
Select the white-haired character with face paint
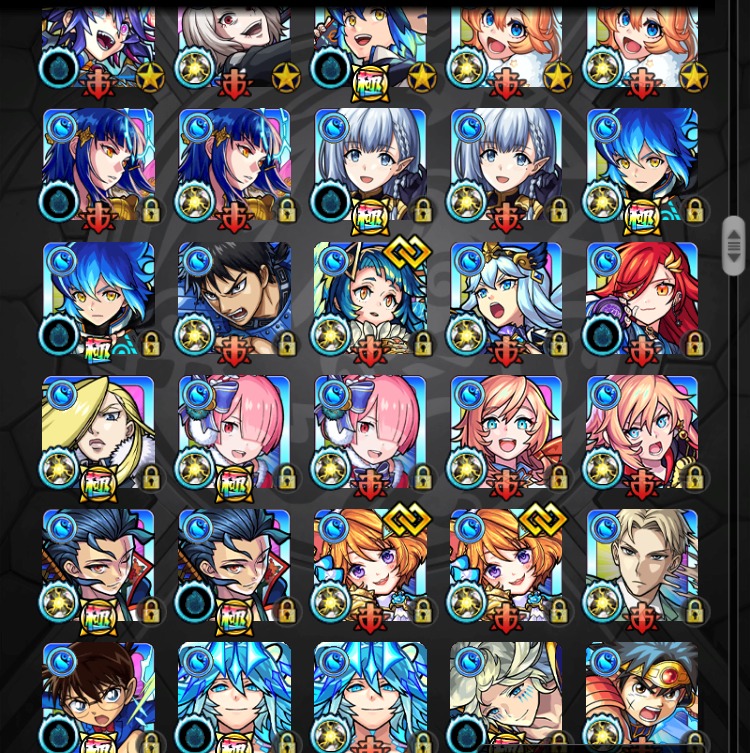coord(506,695)
